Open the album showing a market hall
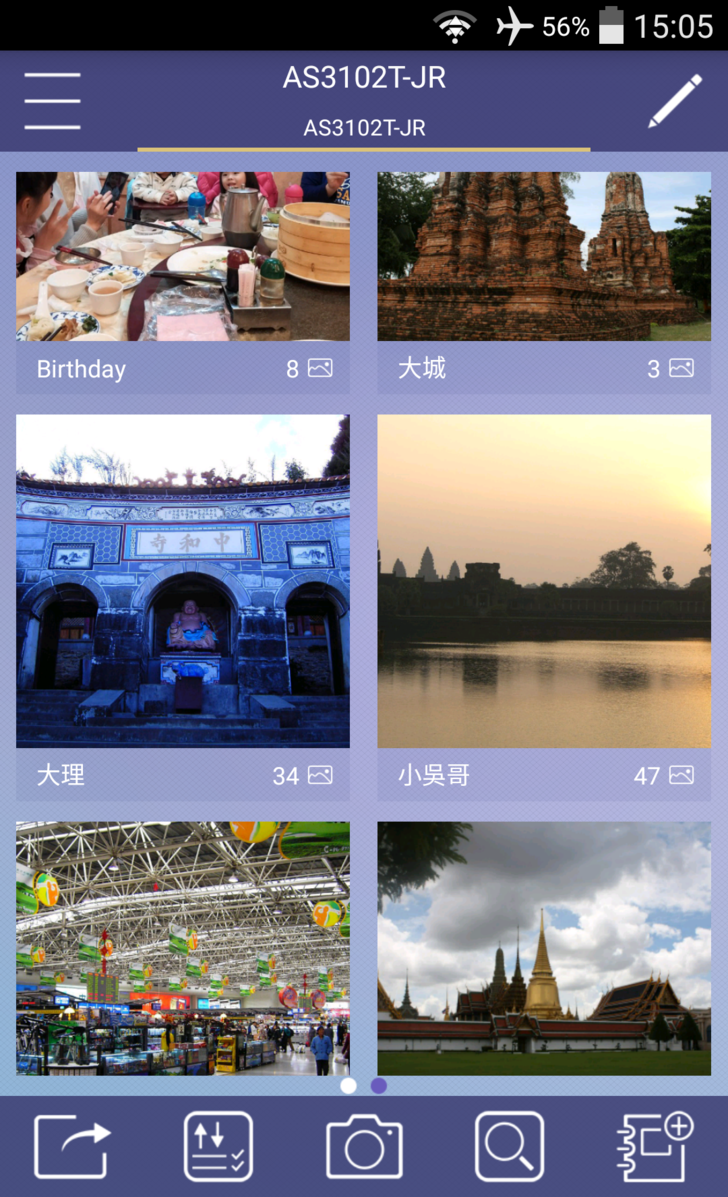 tap(183, 947)
